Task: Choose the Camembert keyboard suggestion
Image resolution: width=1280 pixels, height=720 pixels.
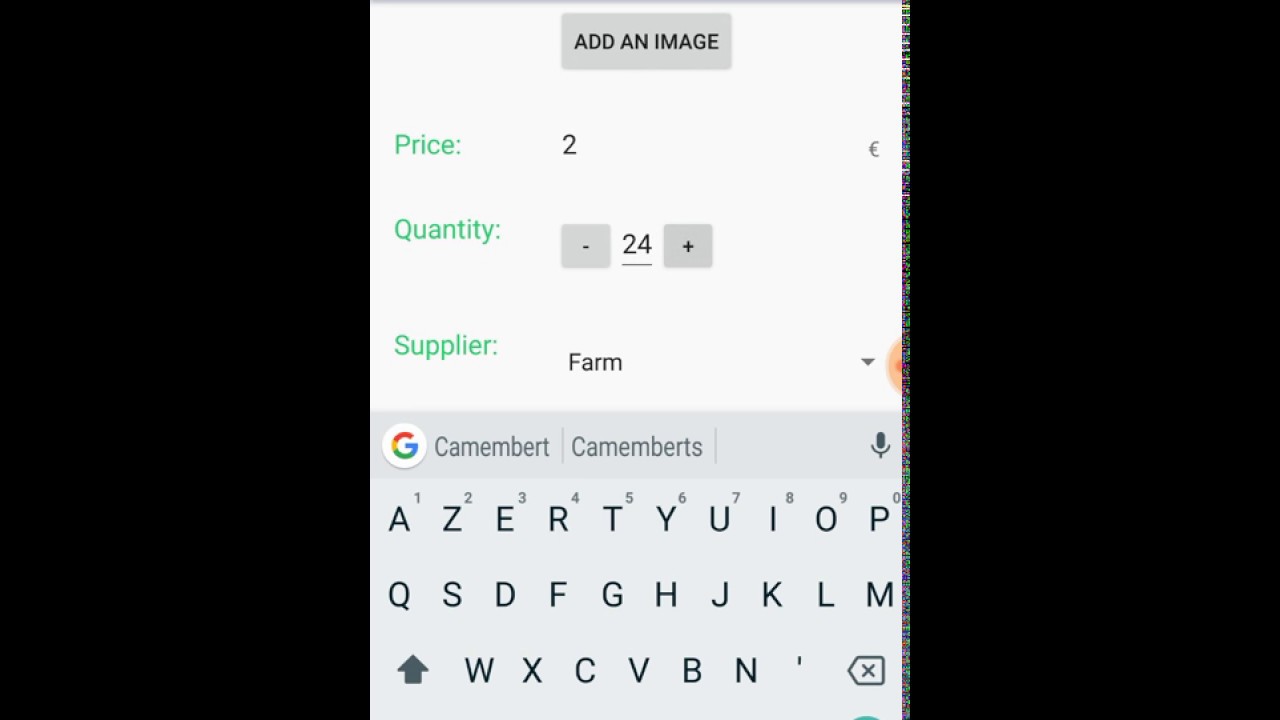Action: tap(491, 447)
